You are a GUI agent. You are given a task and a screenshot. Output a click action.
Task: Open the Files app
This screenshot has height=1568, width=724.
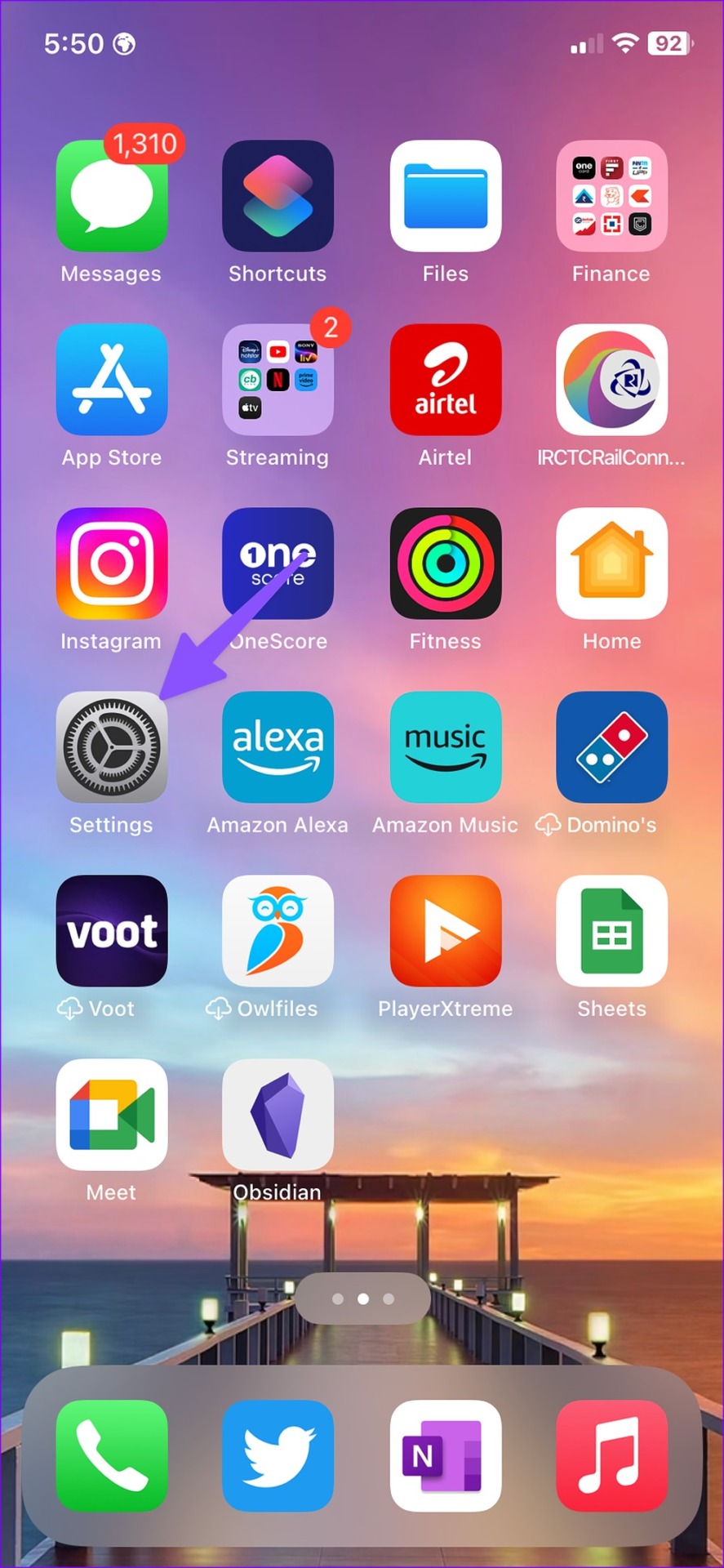445,196
